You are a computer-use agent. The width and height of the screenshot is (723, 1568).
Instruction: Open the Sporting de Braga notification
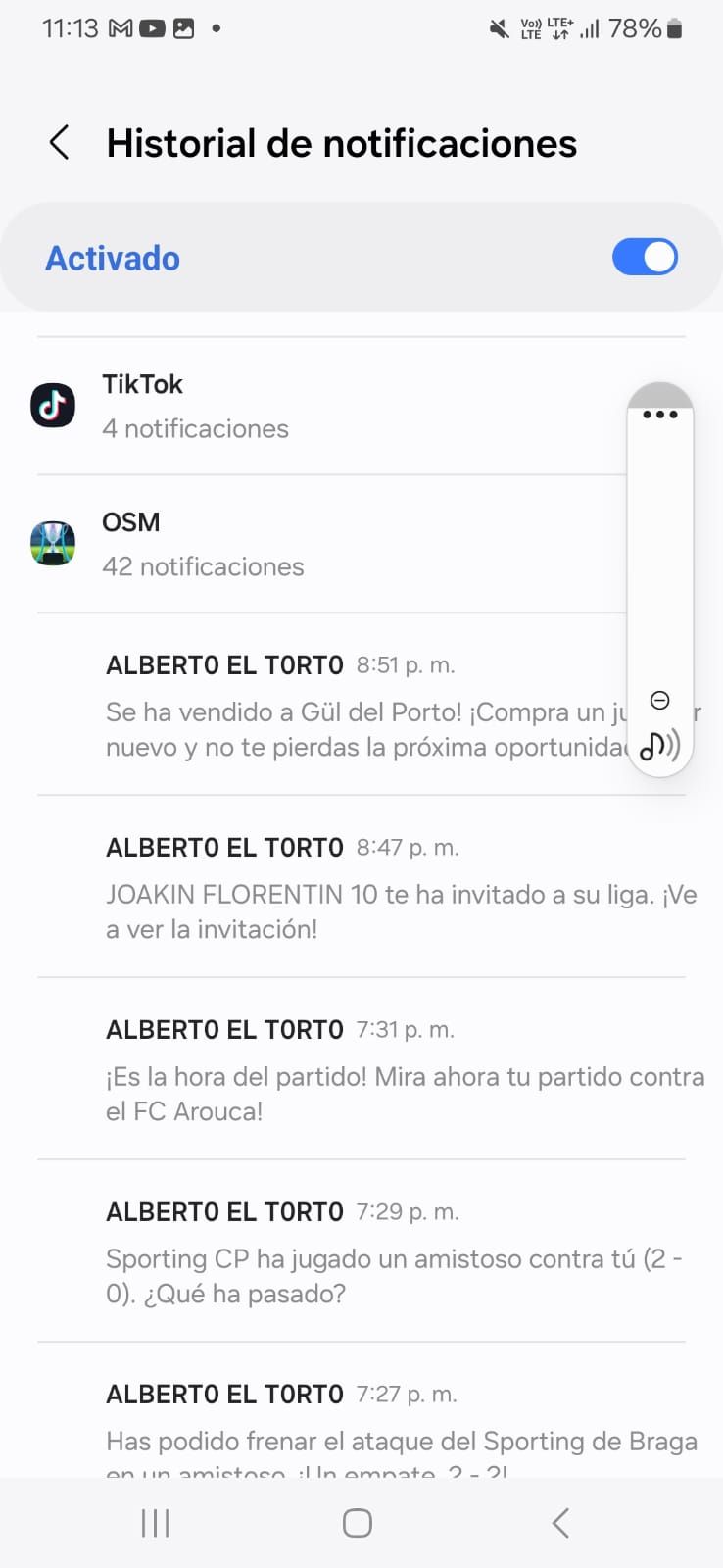[x=361, y=1411]
